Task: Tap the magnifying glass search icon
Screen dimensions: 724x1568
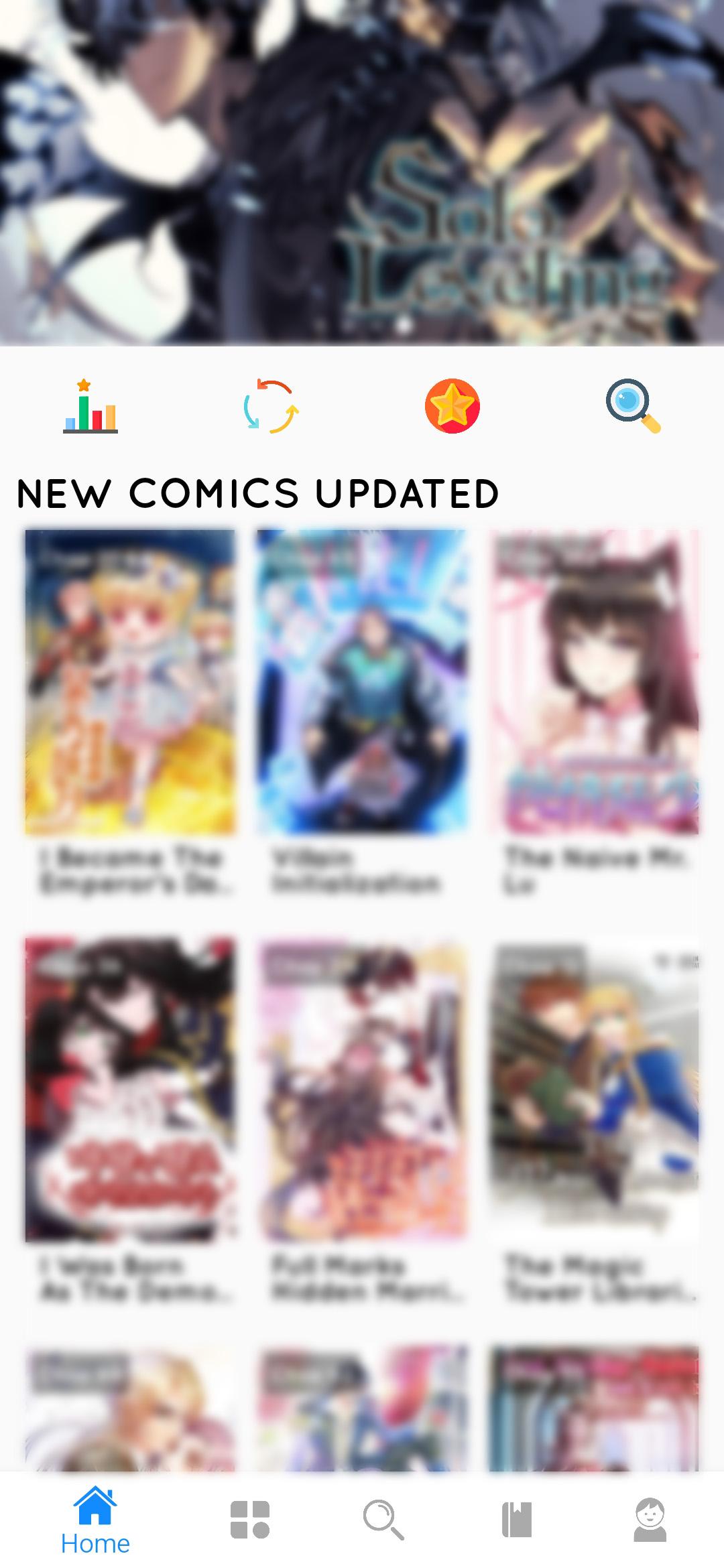Action: (x=633, y=406)
